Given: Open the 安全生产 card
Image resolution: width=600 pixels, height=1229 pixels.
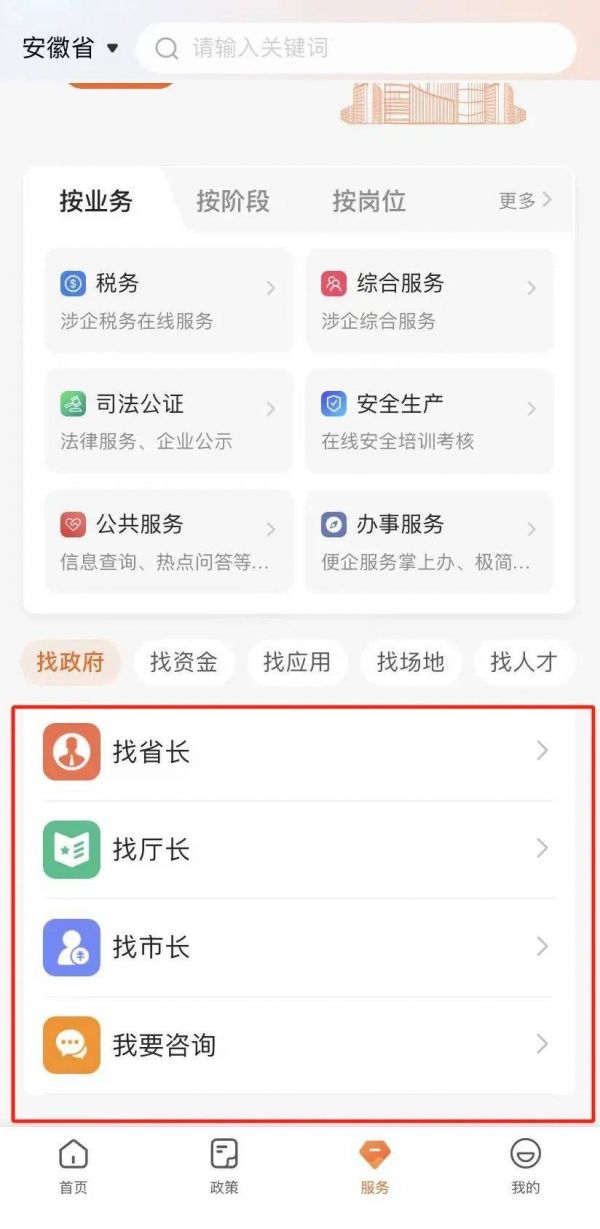Looking at the screenshot, I should point(429,421).
